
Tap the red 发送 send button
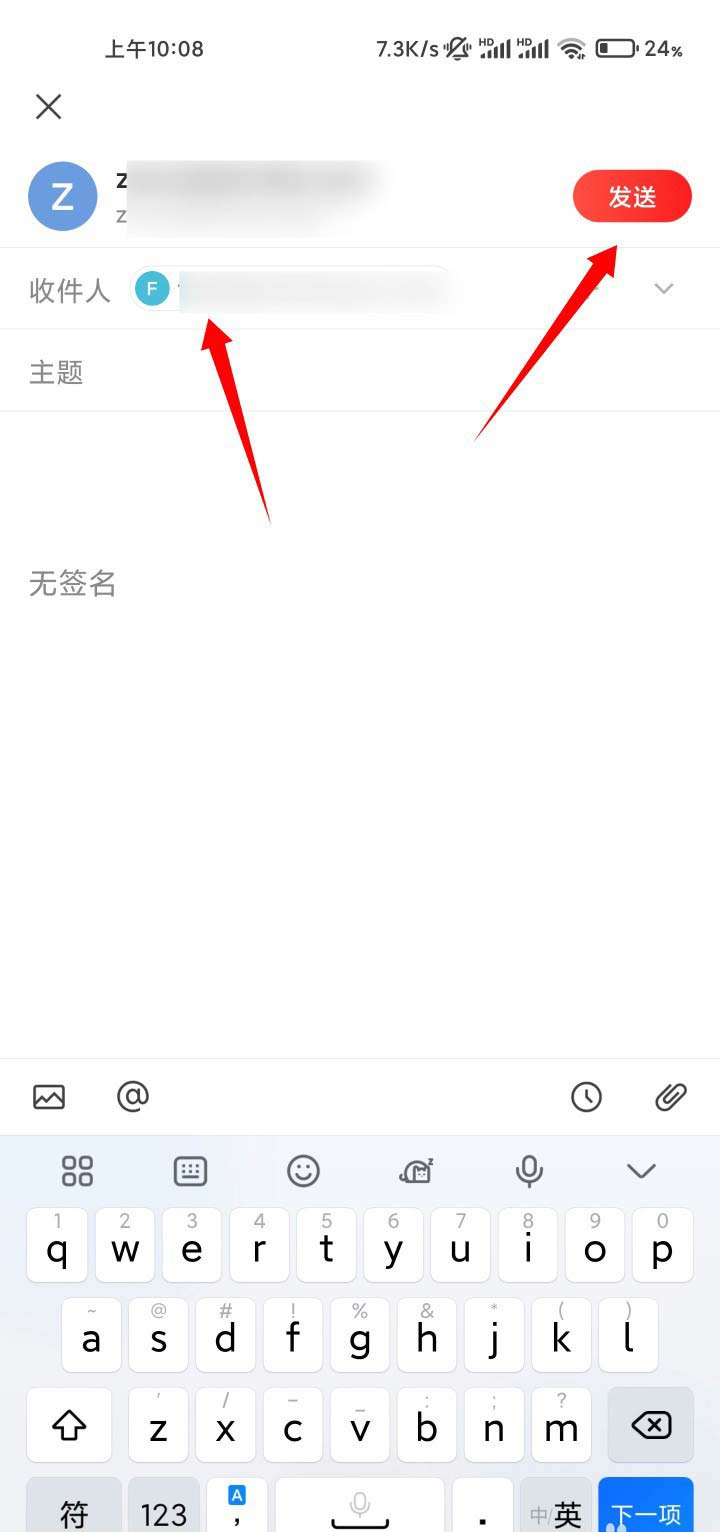pyautogui.click(x=632, y=196)
